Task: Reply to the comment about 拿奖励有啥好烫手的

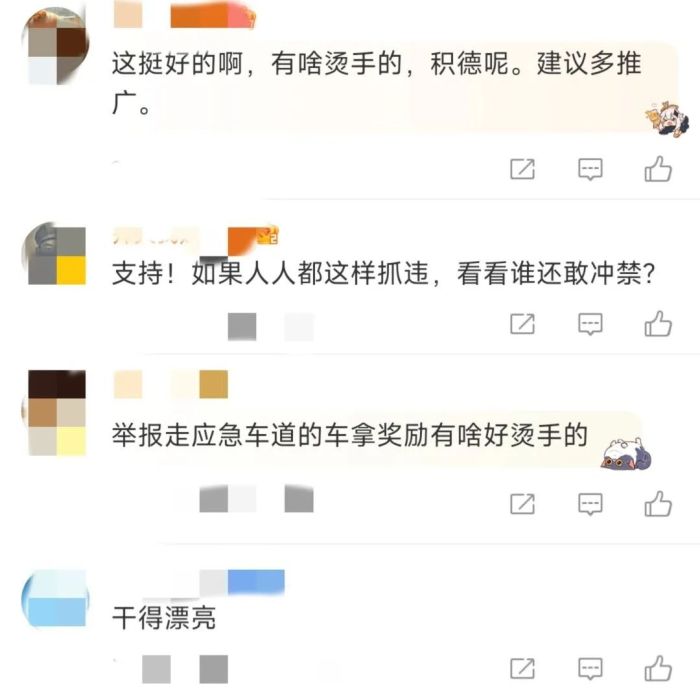Action: click(590, 503)
